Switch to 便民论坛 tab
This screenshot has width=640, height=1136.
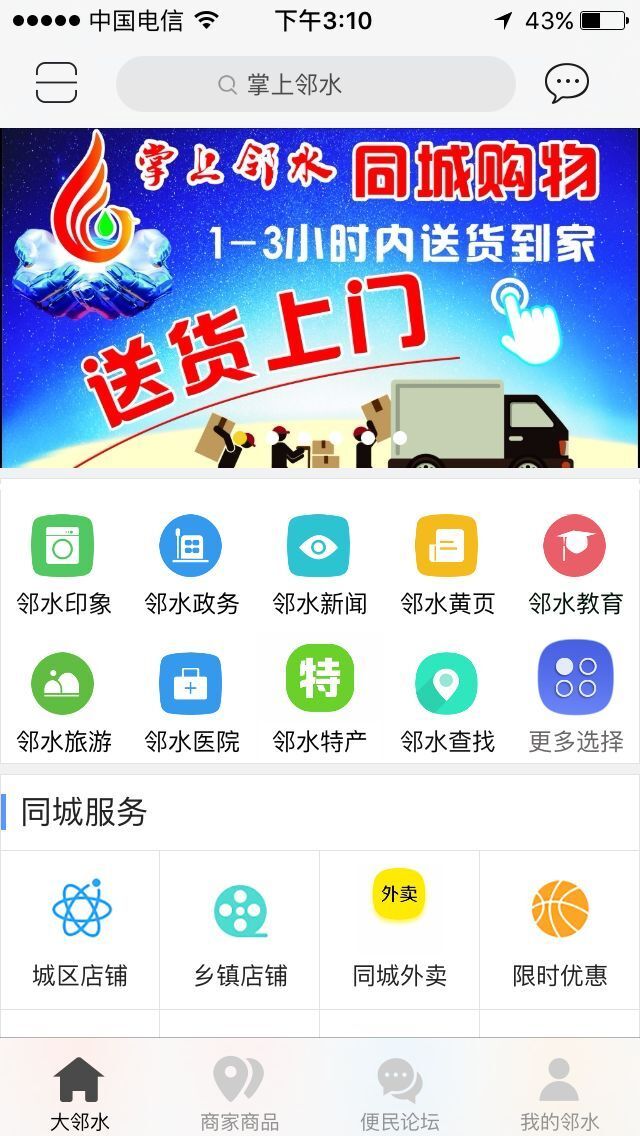[399, 1094]
